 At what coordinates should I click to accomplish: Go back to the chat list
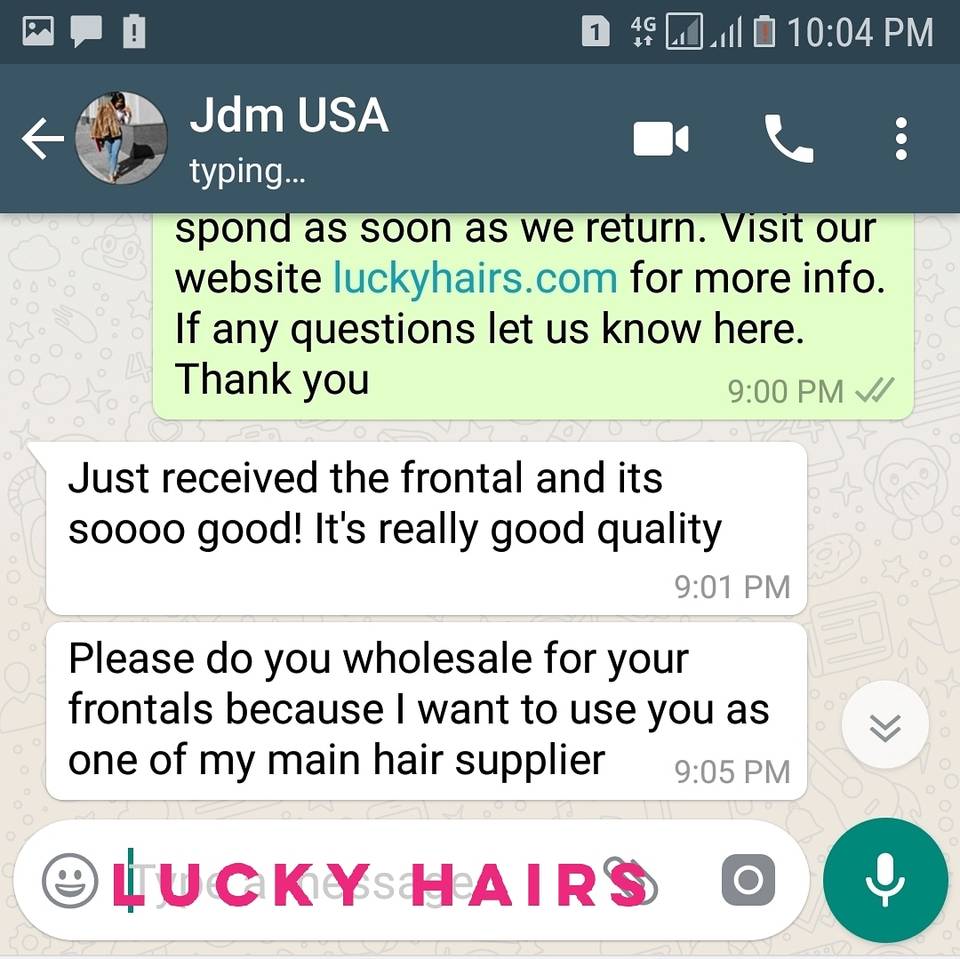click(x=42, y=139)
